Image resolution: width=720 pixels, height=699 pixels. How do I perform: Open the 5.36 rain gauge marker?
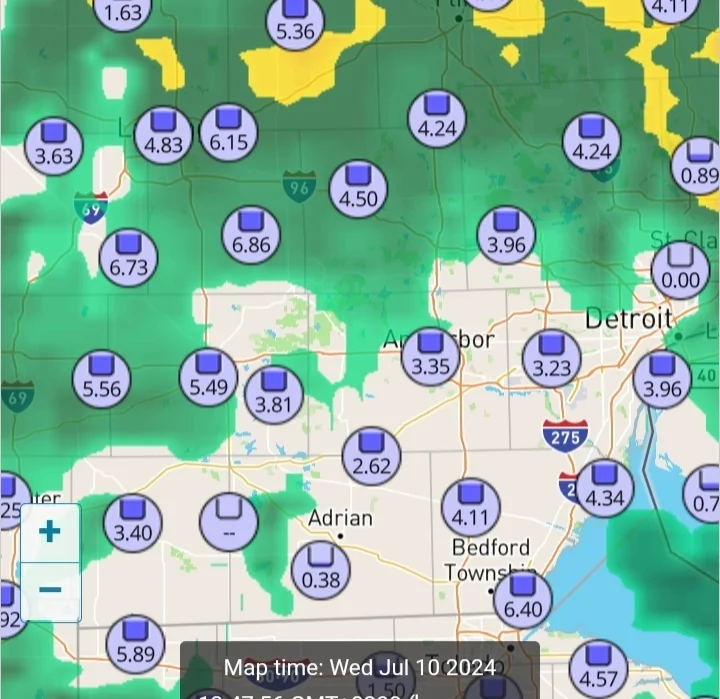click(295, 22)
